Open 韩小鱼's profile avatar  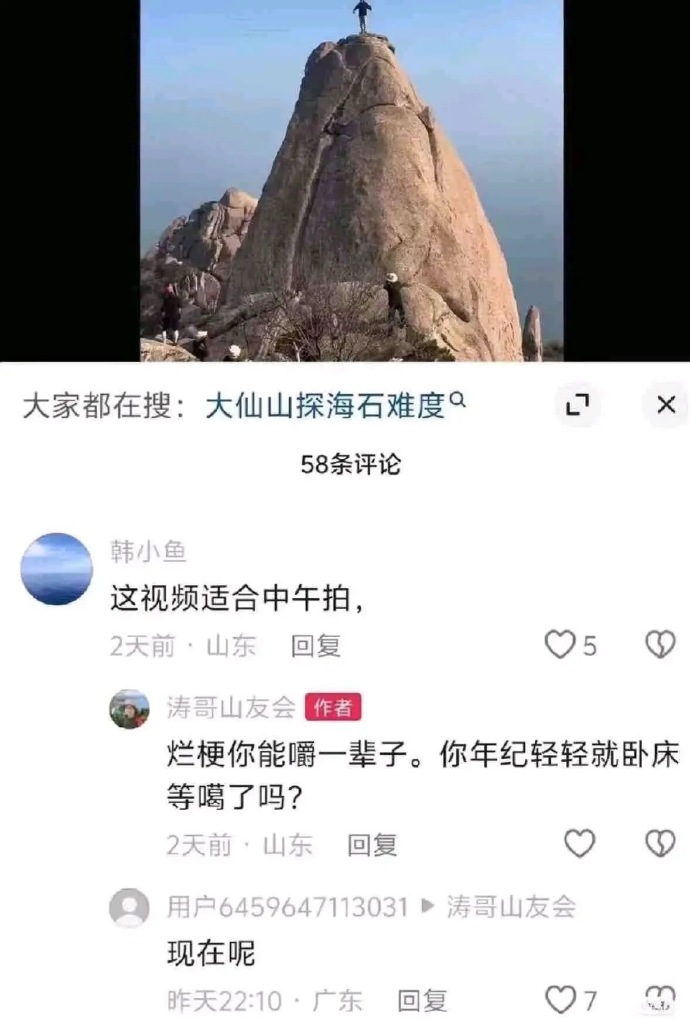tap(57, 569)
